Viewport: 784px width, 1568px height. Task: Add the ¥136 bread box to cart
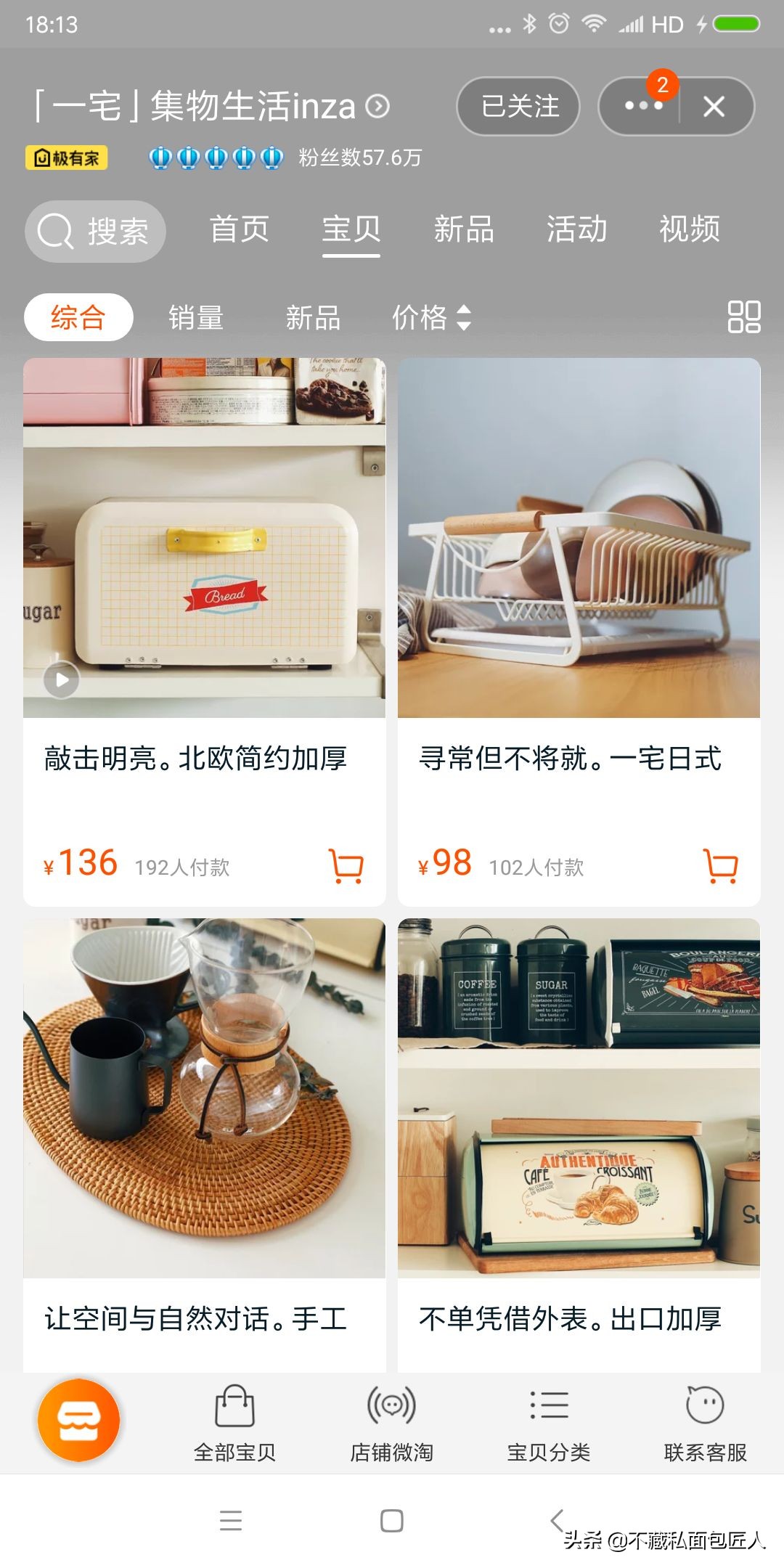click(347, 865)
